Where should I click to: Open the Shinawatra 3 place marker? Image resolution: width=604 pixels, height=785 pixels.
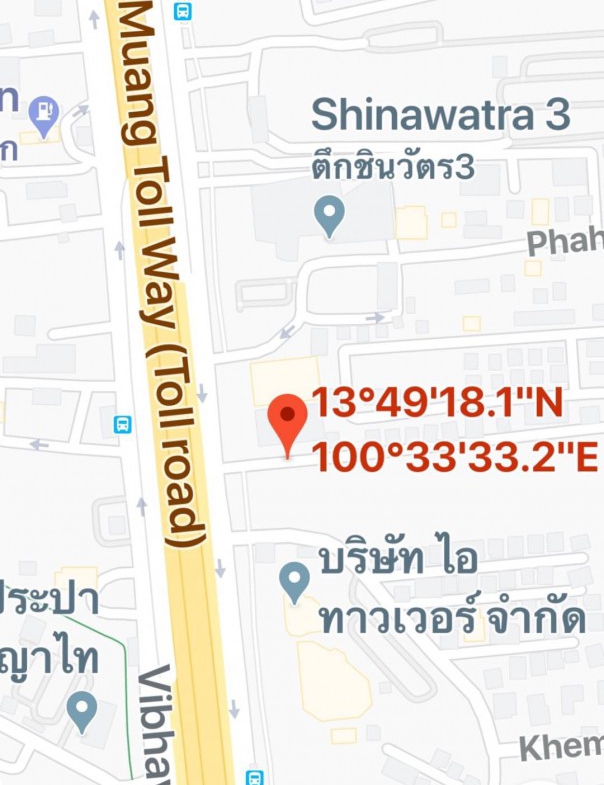tap(329, 214)
